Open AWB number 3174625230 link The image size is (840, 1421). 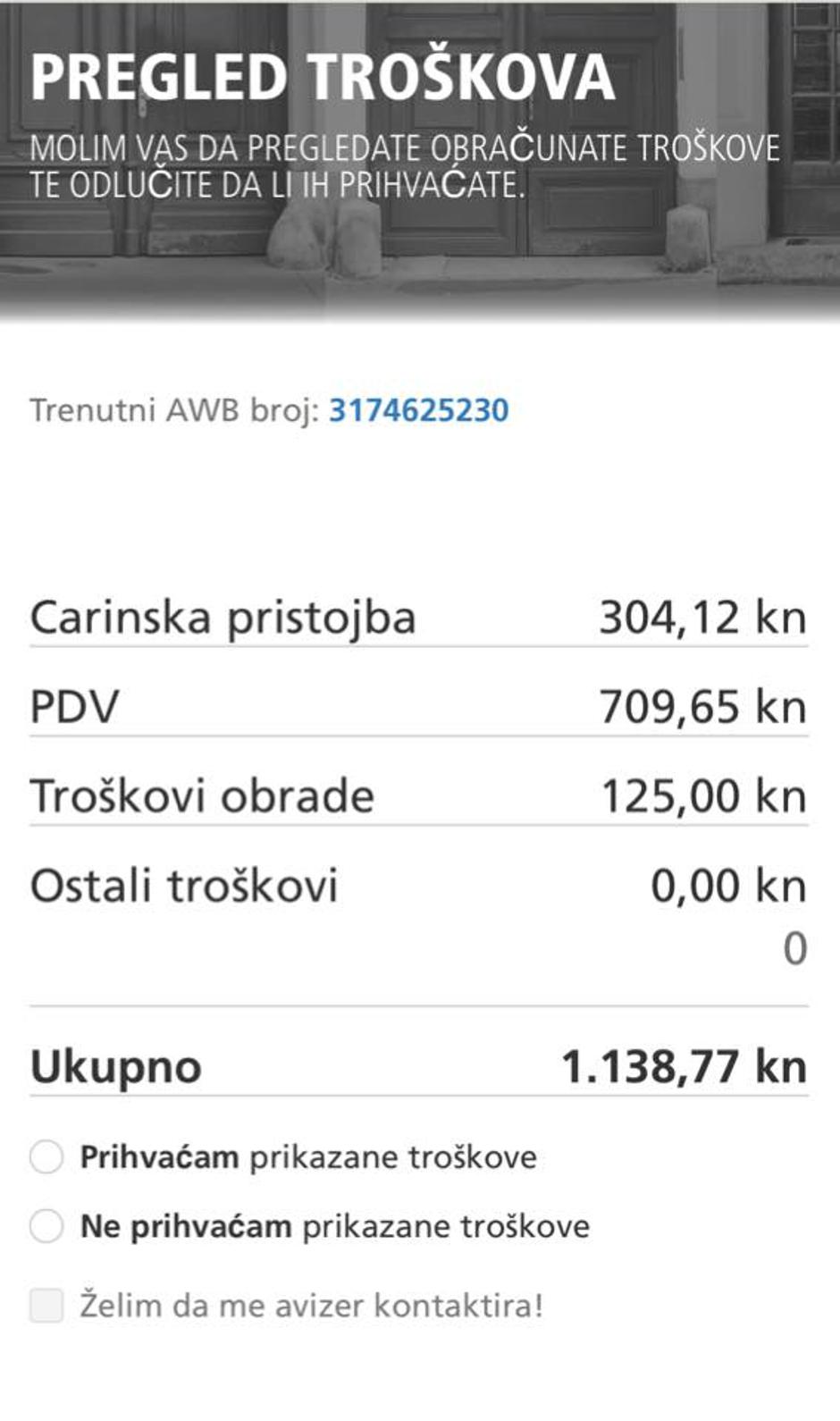pyautogui.click(x=418, y=410)
